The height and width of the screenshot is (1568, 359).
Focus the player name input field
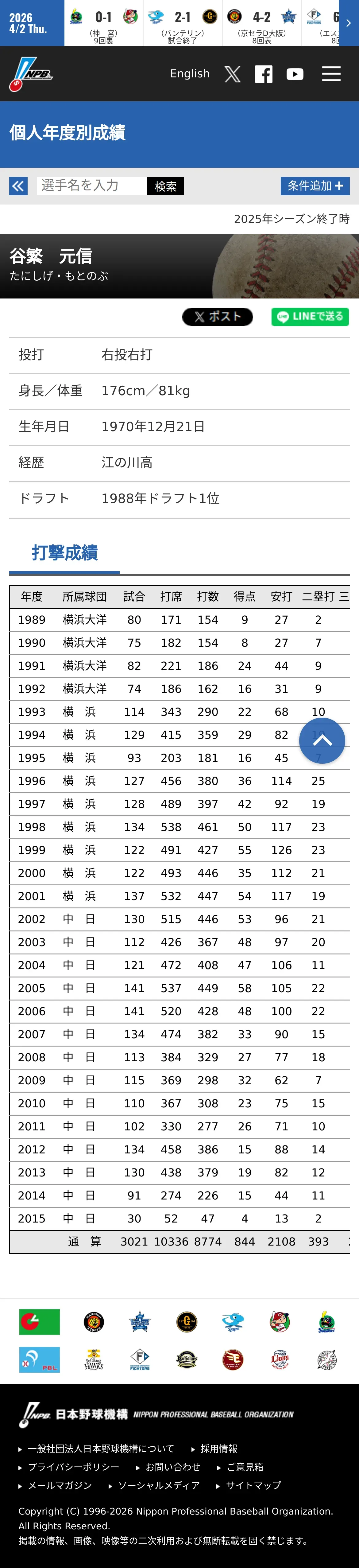[91, 186]
